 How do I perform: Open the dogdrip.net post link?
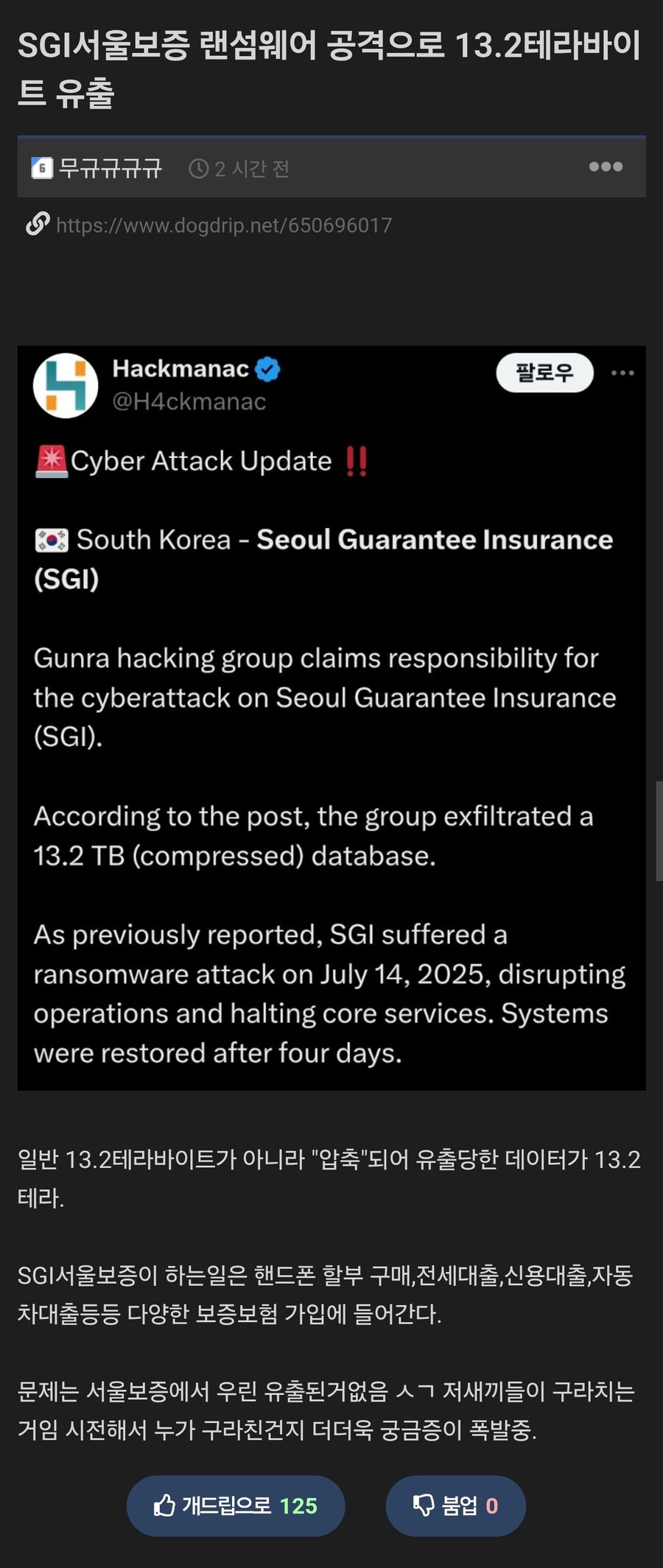tap(223, 225)
